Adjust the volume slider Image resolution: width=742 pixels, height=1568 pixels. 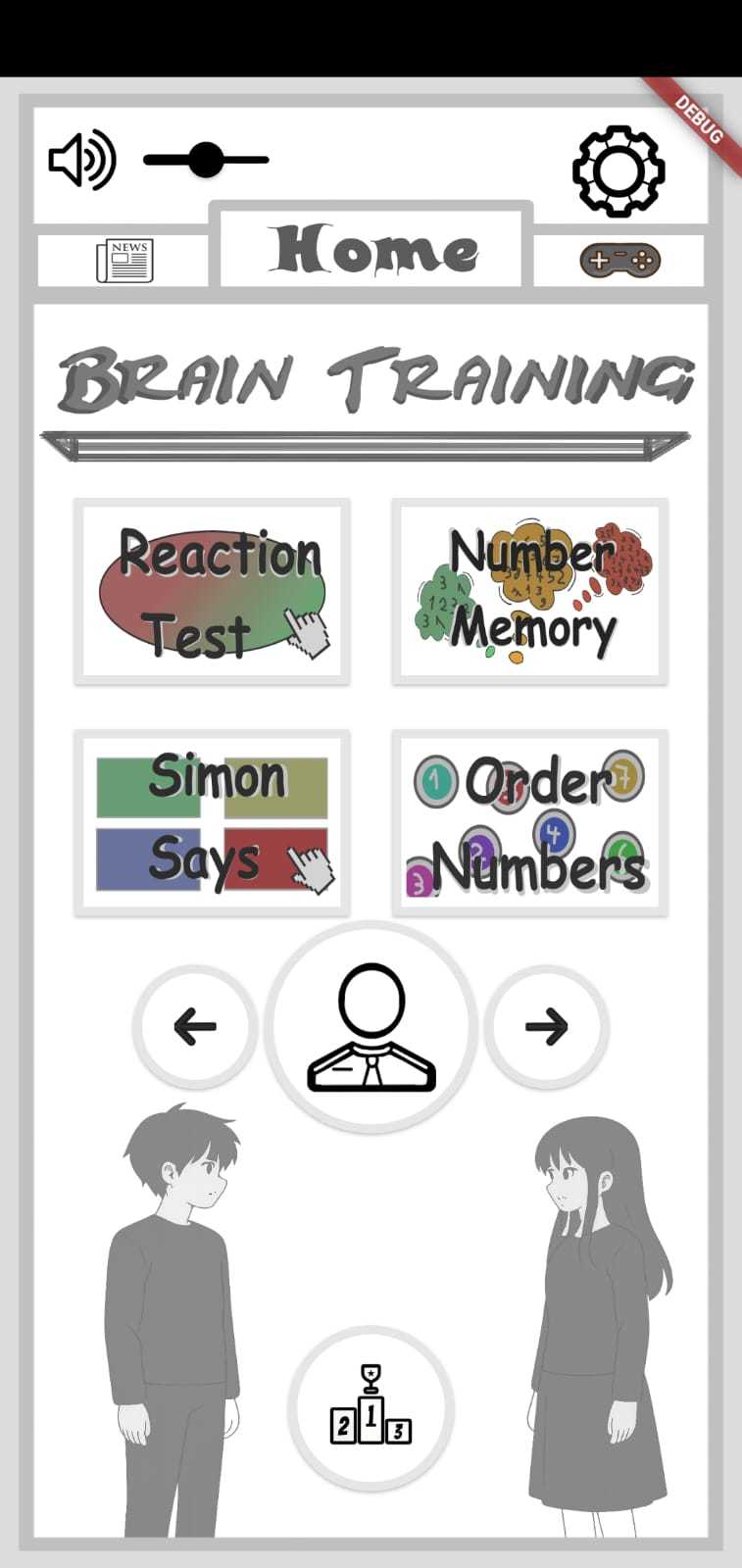[206, 160]
